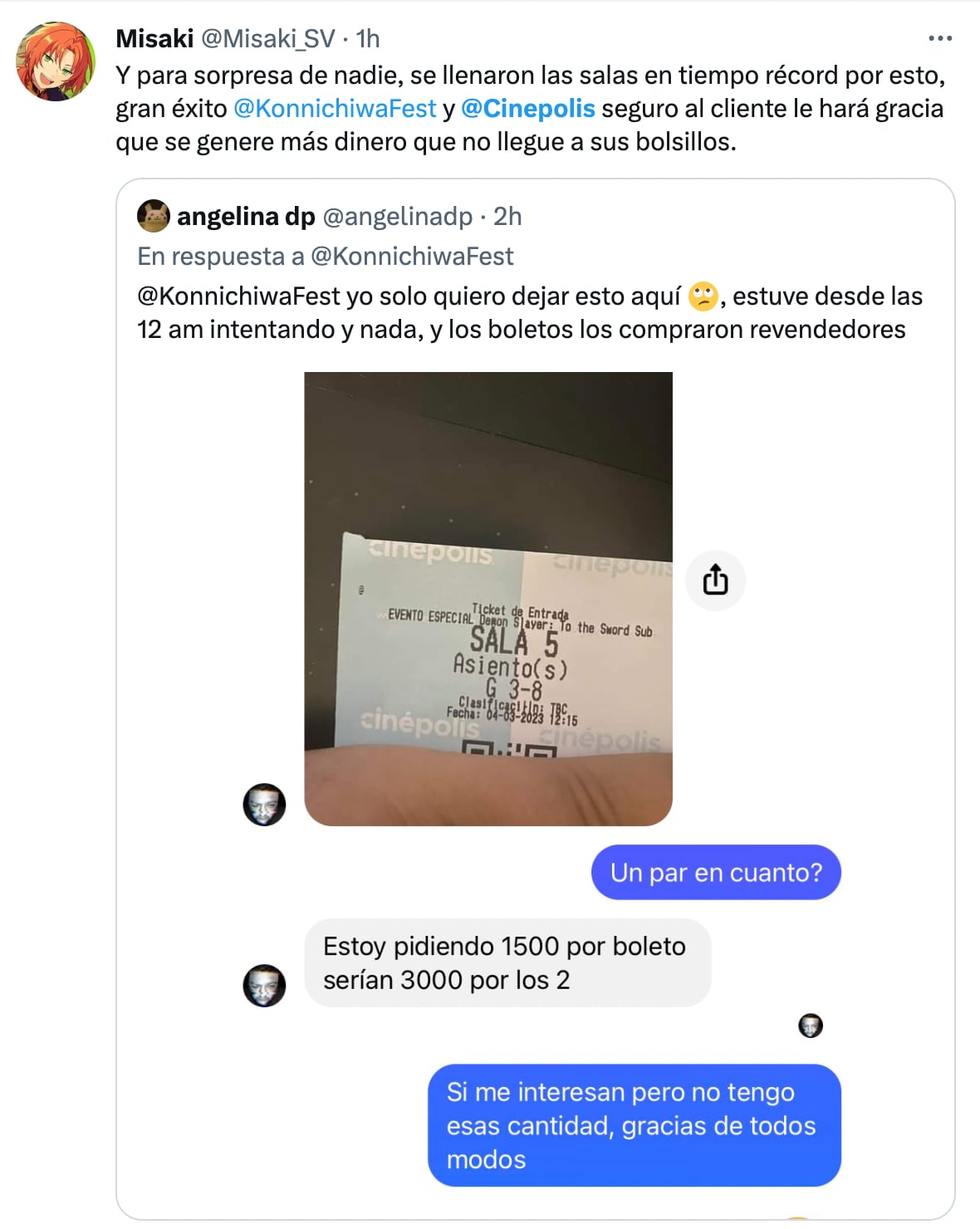Open Misaki's profile avatar

click(56, 61)
